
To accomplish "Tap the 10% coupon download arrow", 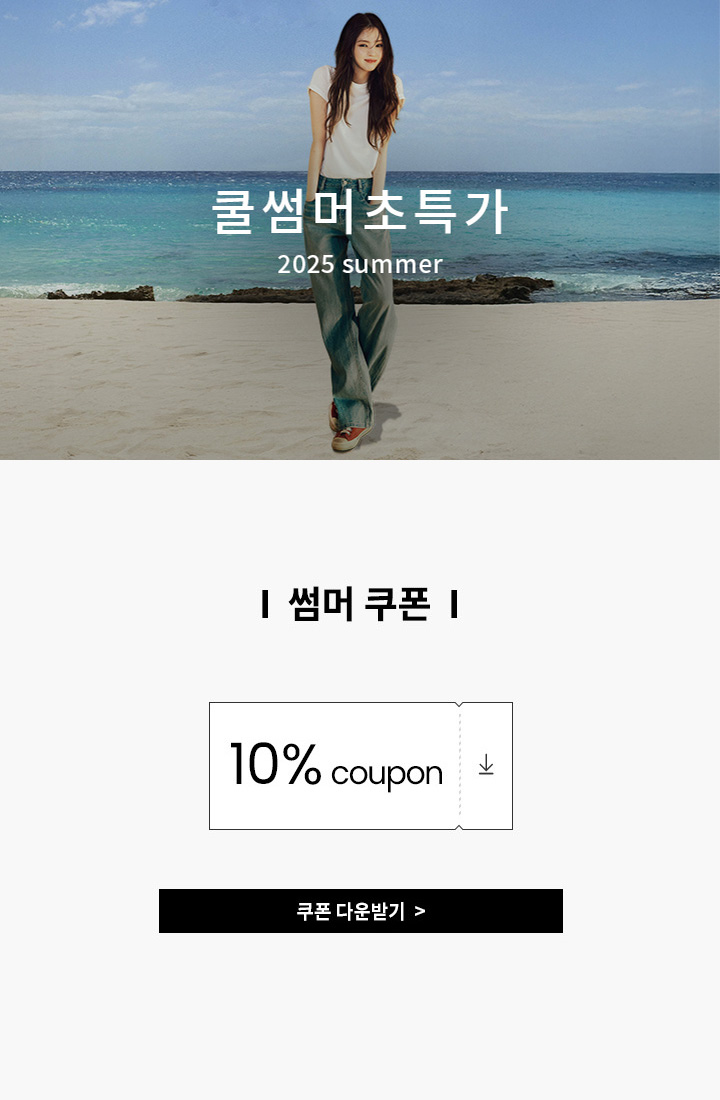I will 486,765.
